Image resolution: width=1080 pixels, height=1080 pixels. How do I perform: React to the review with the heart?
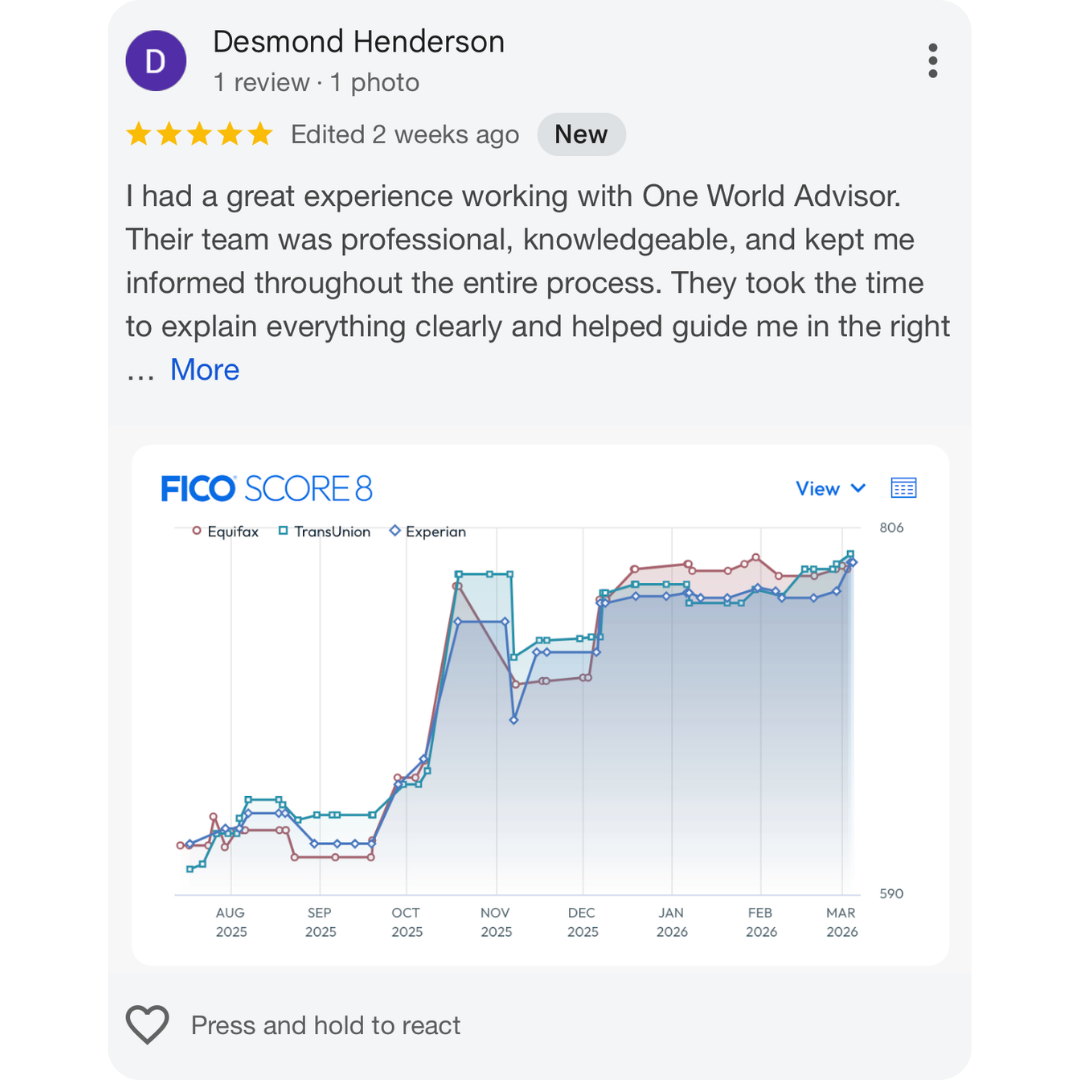(147, 1025)
